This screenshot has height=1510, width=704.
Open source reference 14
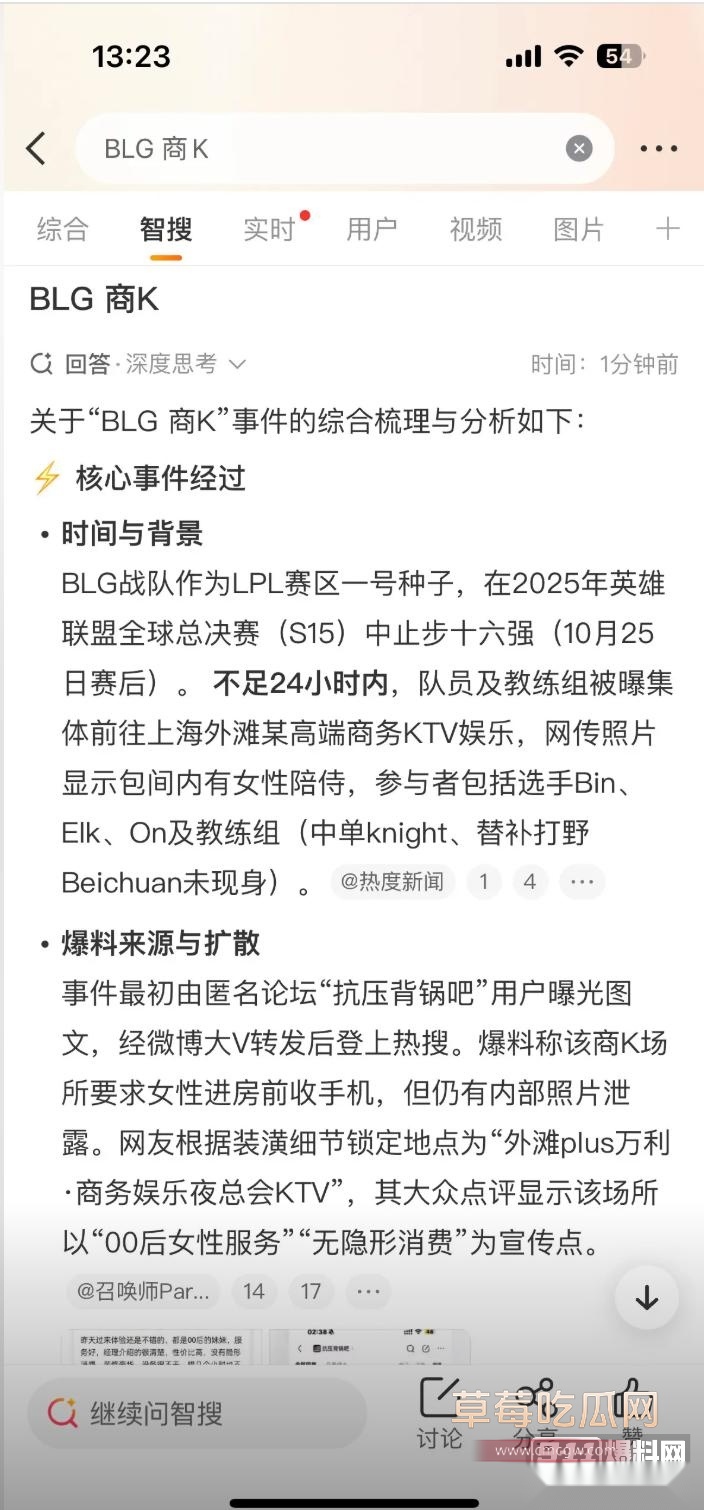pyautogui.click(x=254, y=1291)
